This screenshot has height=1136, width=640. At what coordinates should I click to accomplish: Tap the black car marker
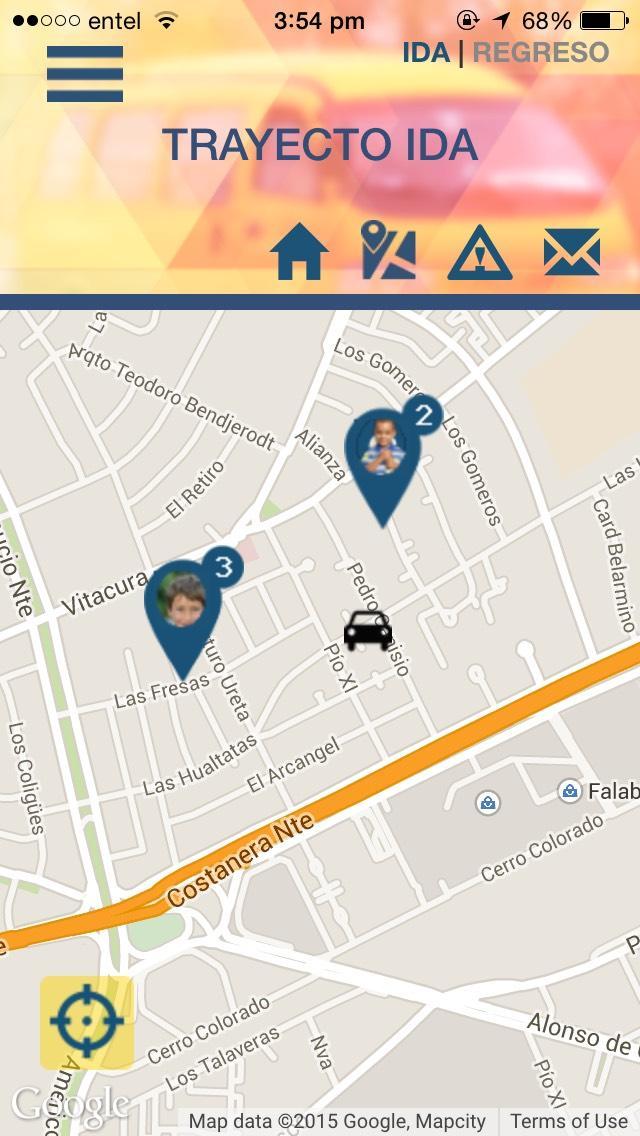coord(367,631)
